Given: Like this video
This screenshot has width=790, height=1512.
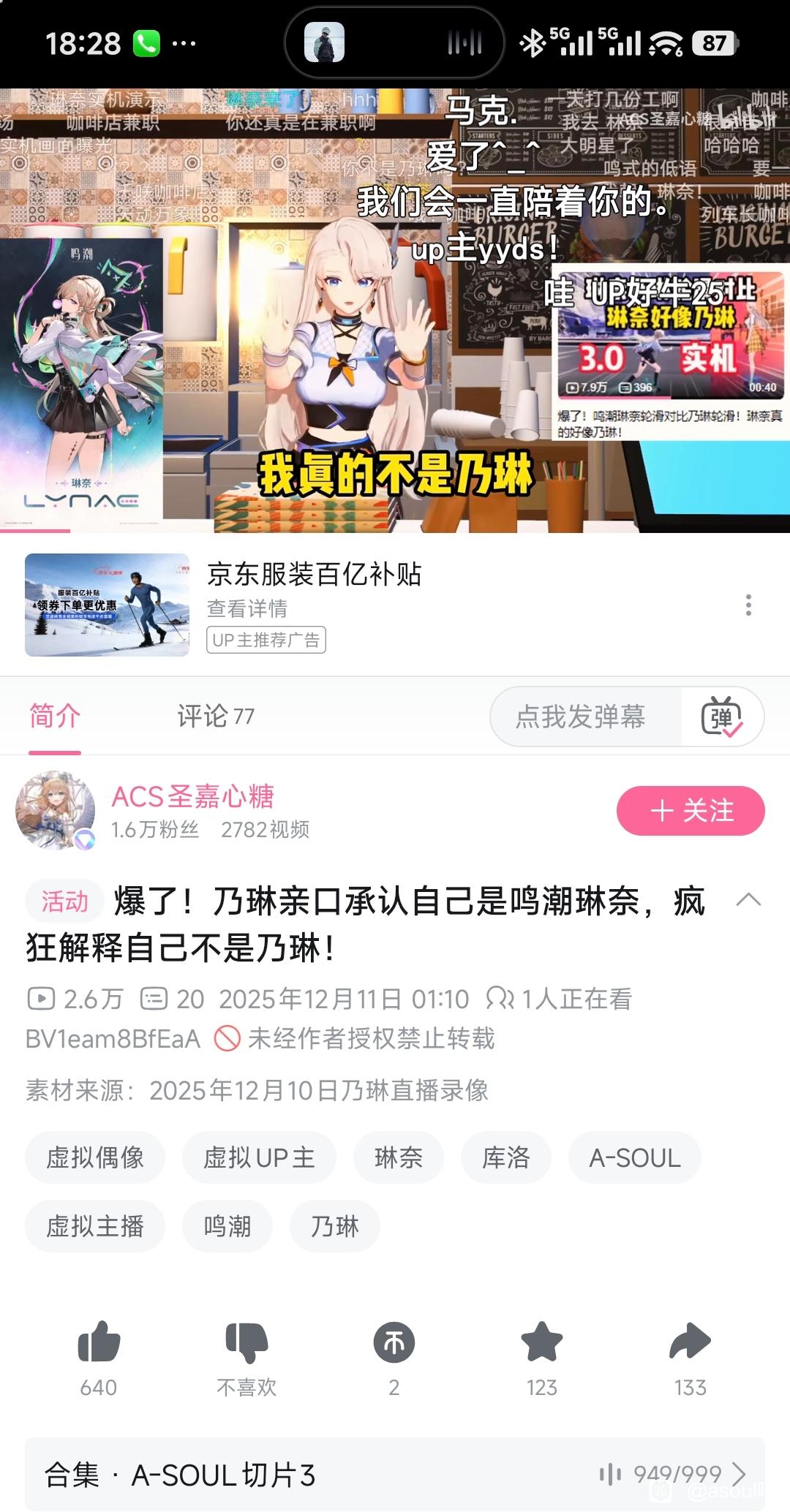Looking at the screenshot, I should pos(99,1343).
